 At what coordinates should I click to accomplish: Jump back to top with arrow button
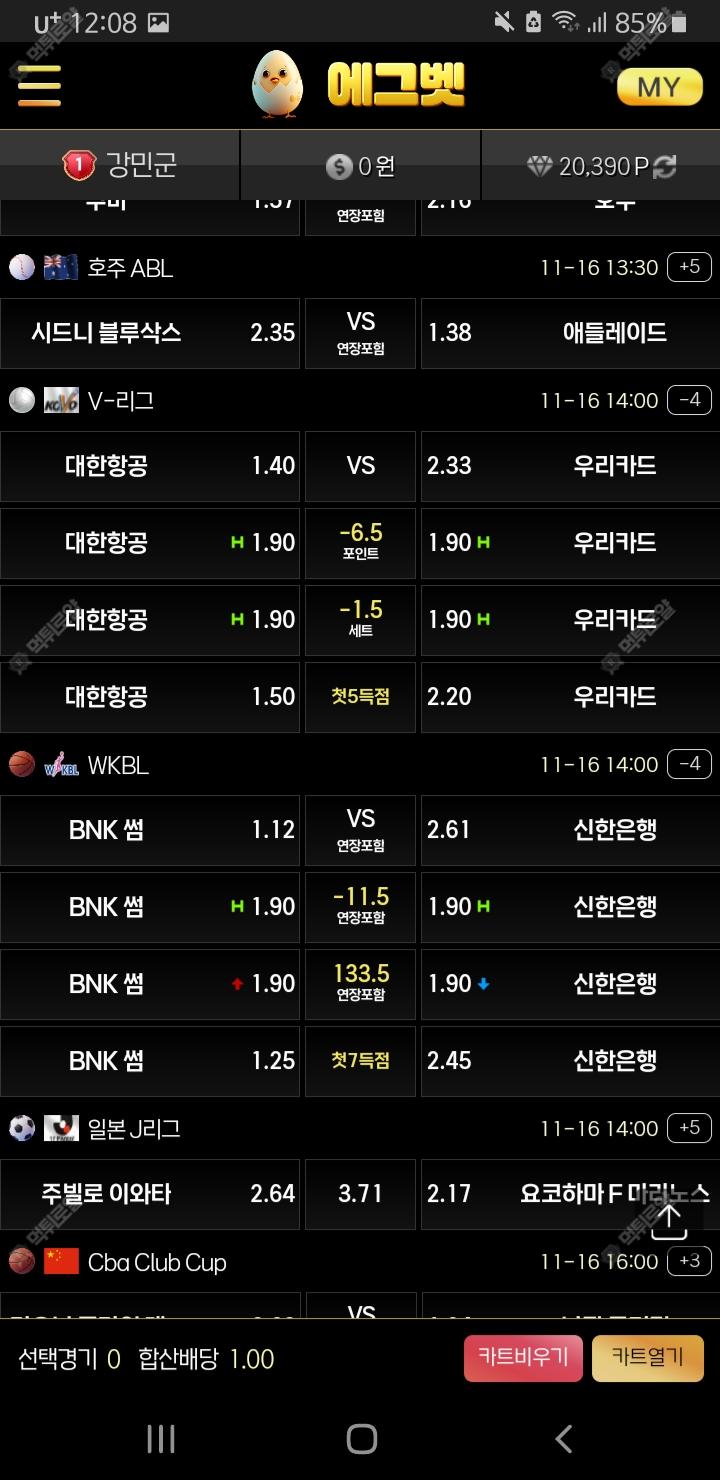(668, 1219)
